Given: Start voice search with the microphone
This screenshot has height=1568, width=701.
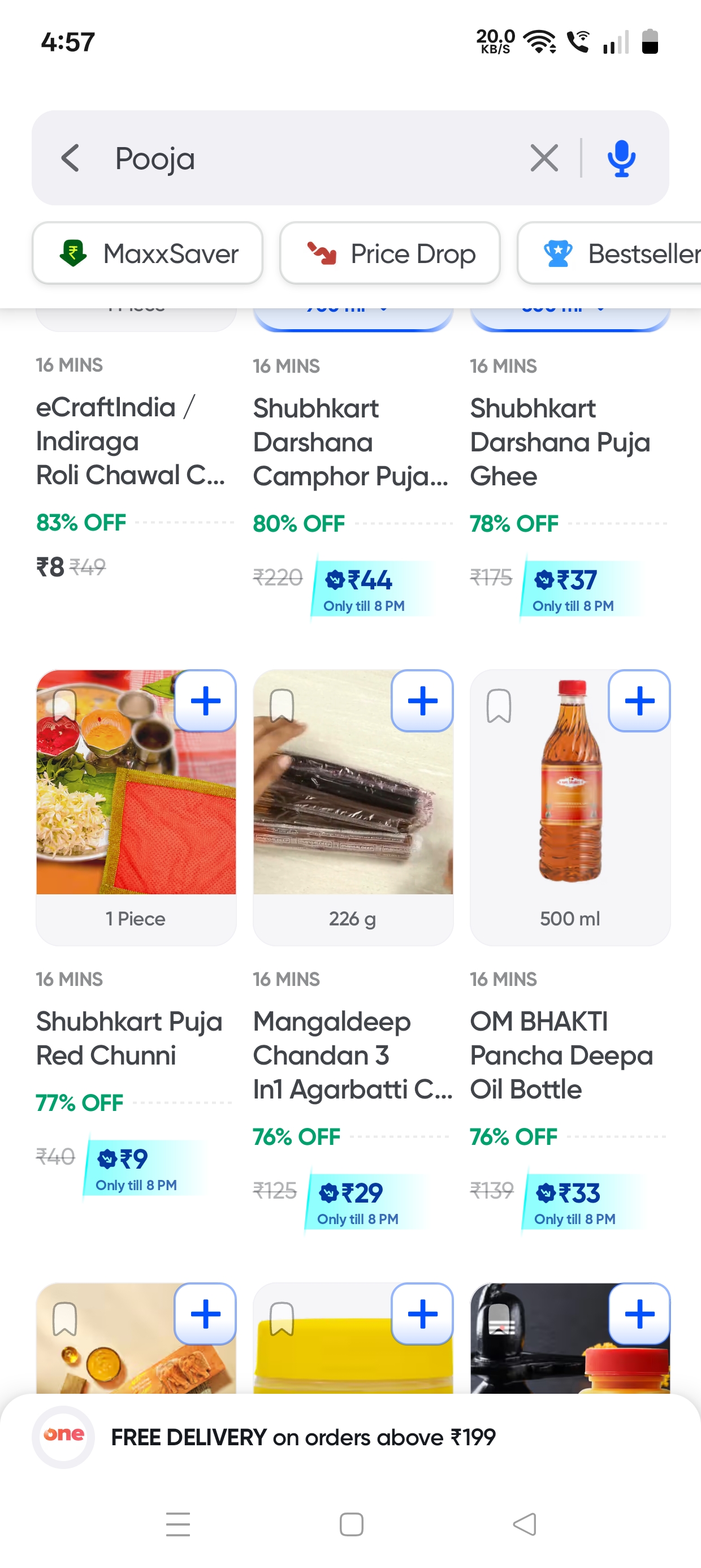Looking at the screenshot, I should point(621,158).
